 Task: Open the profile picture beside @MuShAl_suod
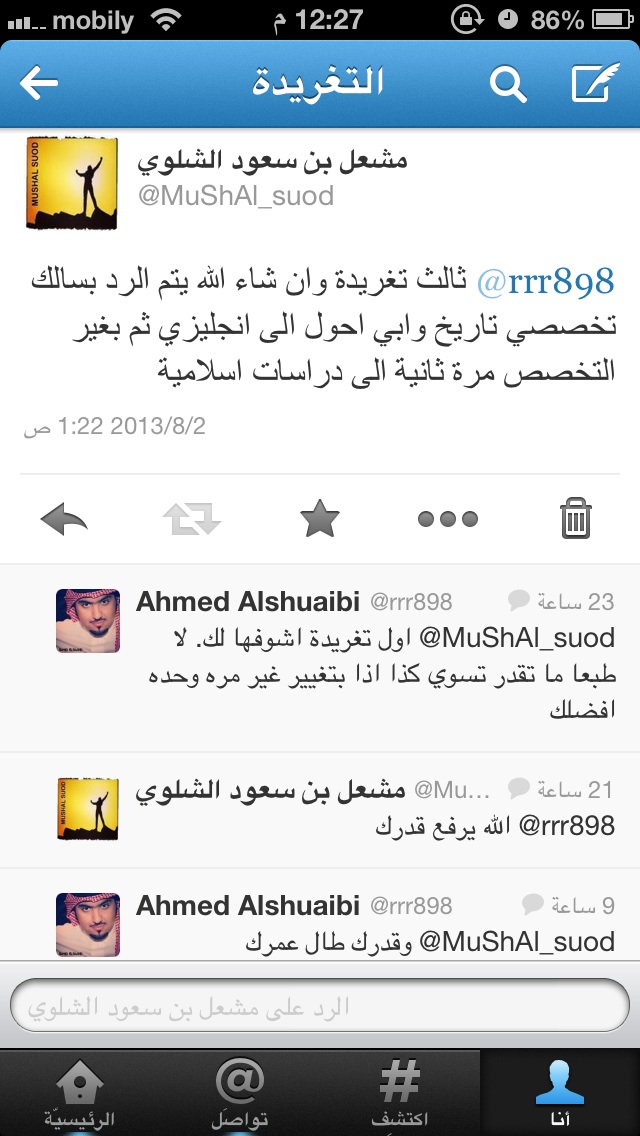[65, 183]
